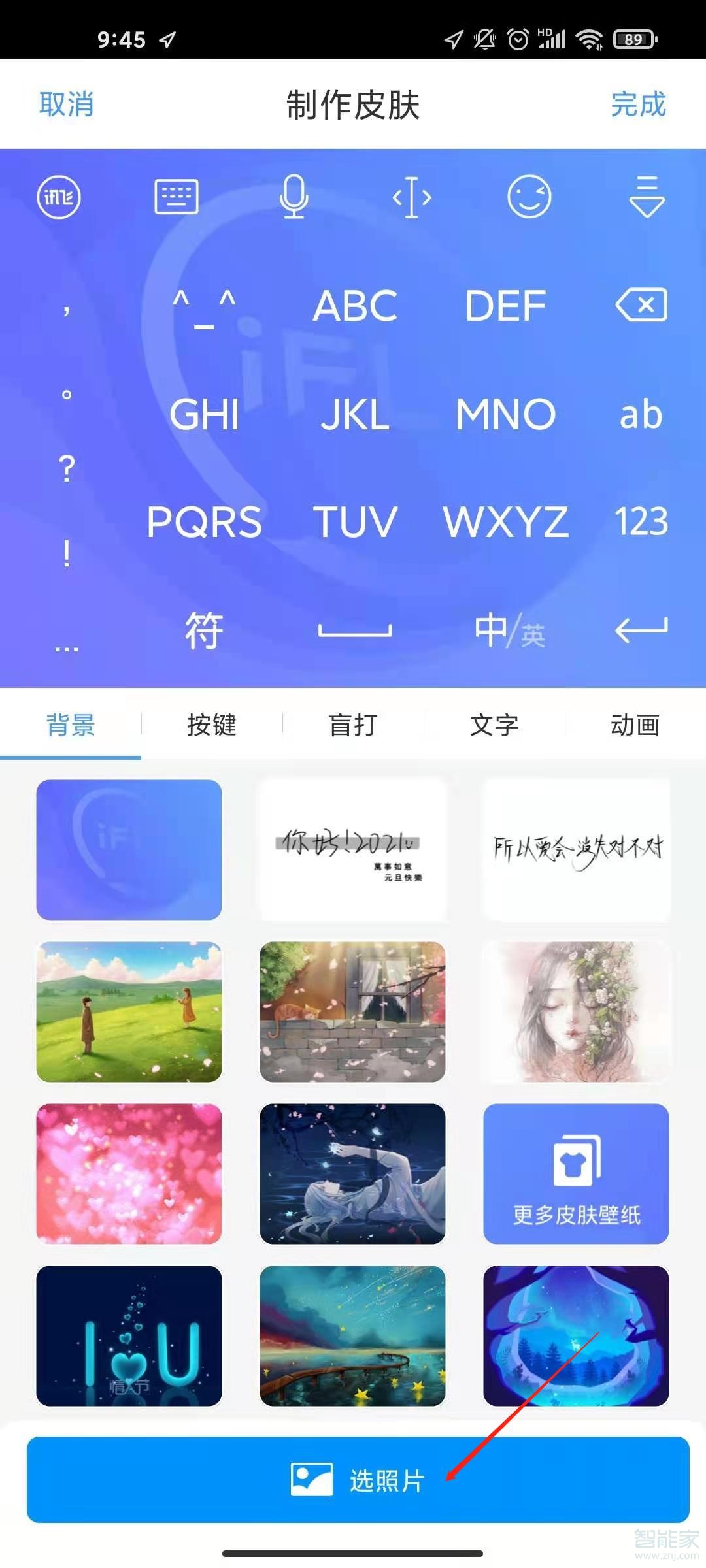Image resolution: width=706 pixels, height=1568 pixels.
Task: Open the emoji panel icon
Action: pyautogui.click(x=529, y=198)
